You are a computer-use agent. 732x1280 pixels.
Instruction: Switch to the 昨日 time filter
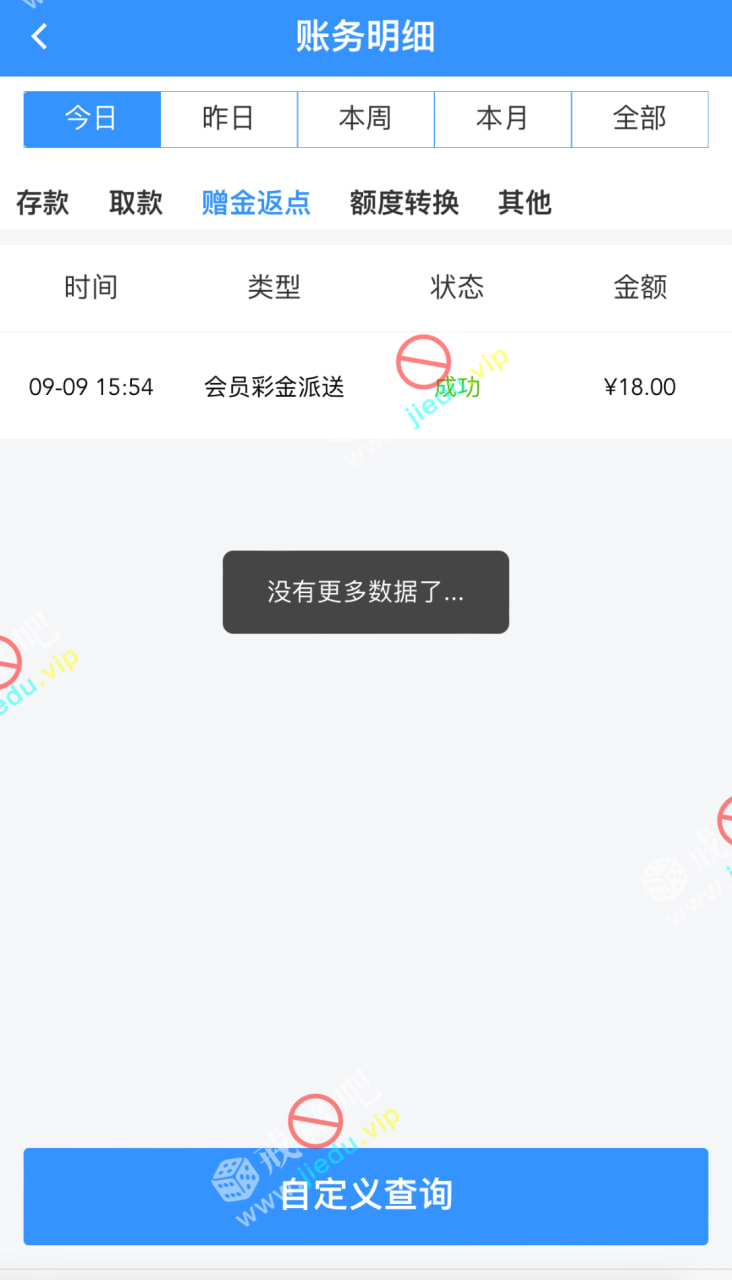pos(229,119)
